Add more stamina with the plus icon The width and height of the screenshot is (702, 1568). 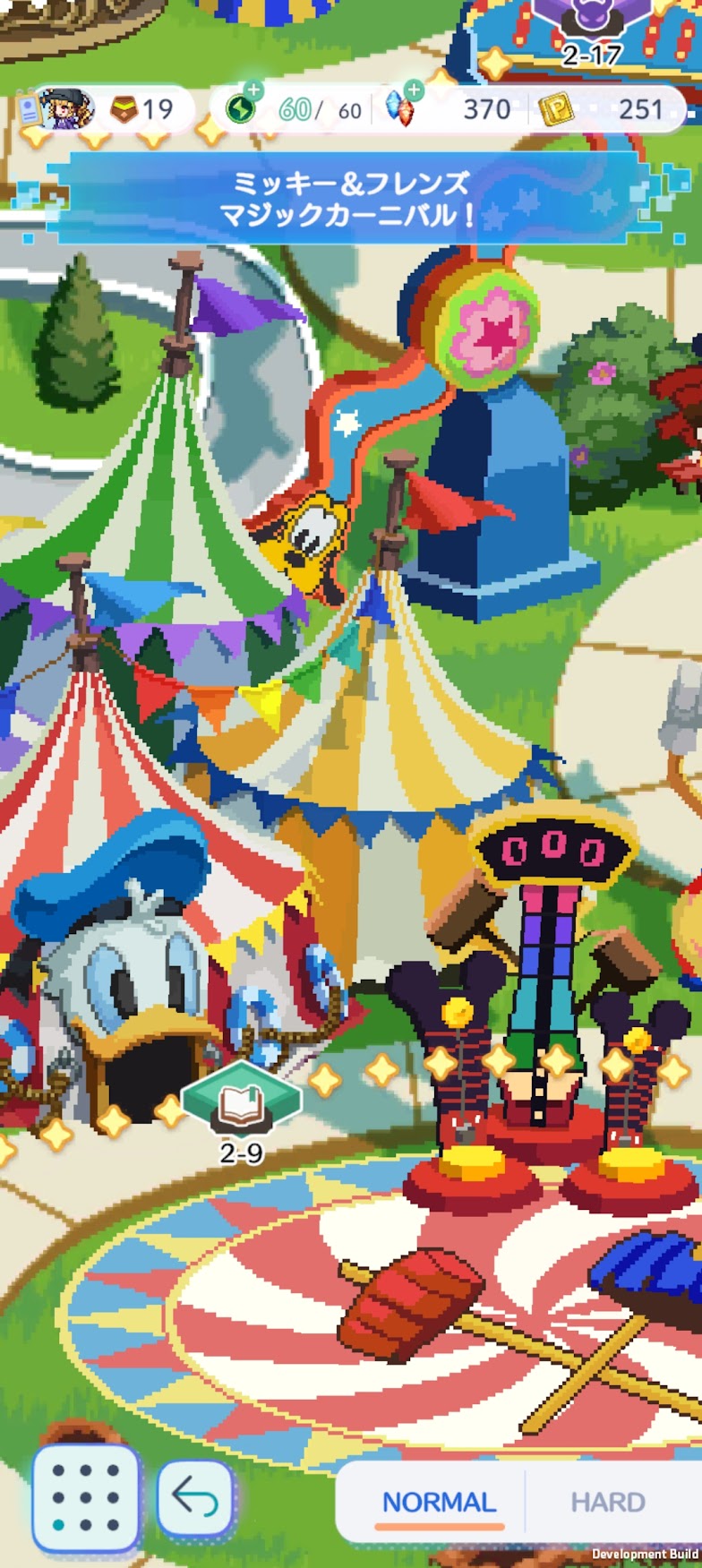(x=253, y=91)
